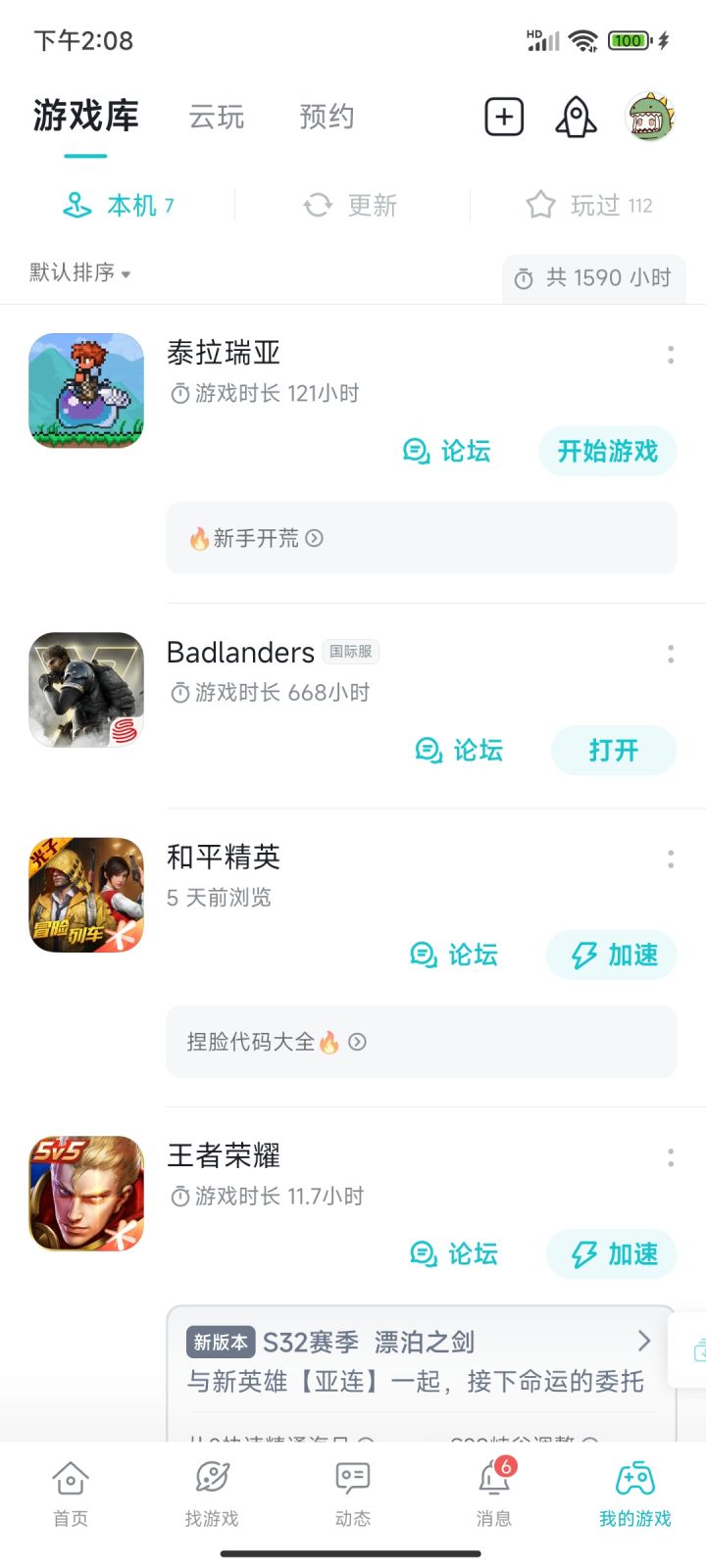Expand the 默认排序 sort dropdown
Viewport: 706px width, 1568px height.
(x=80, y=272)
